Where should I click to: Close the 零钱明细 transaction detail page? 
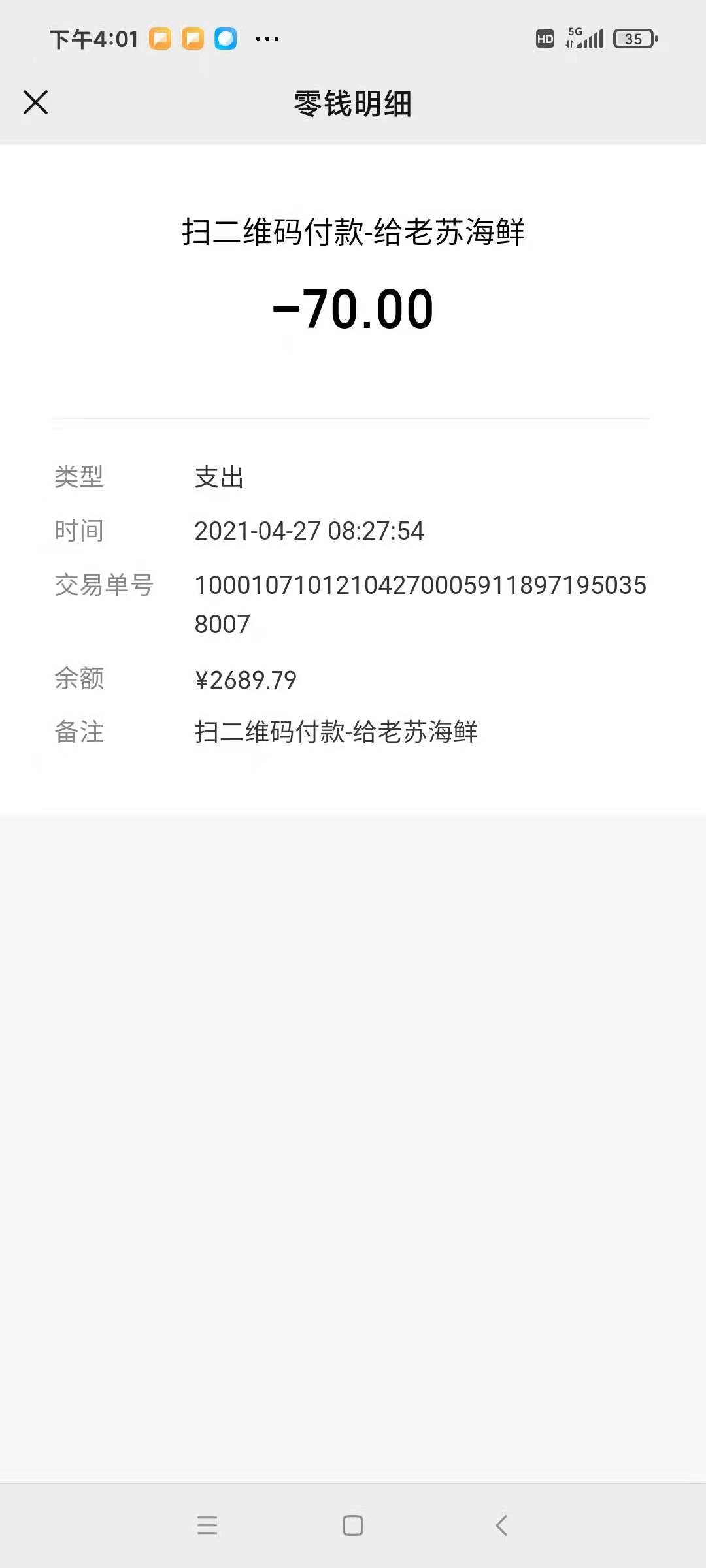coord(36,103)
